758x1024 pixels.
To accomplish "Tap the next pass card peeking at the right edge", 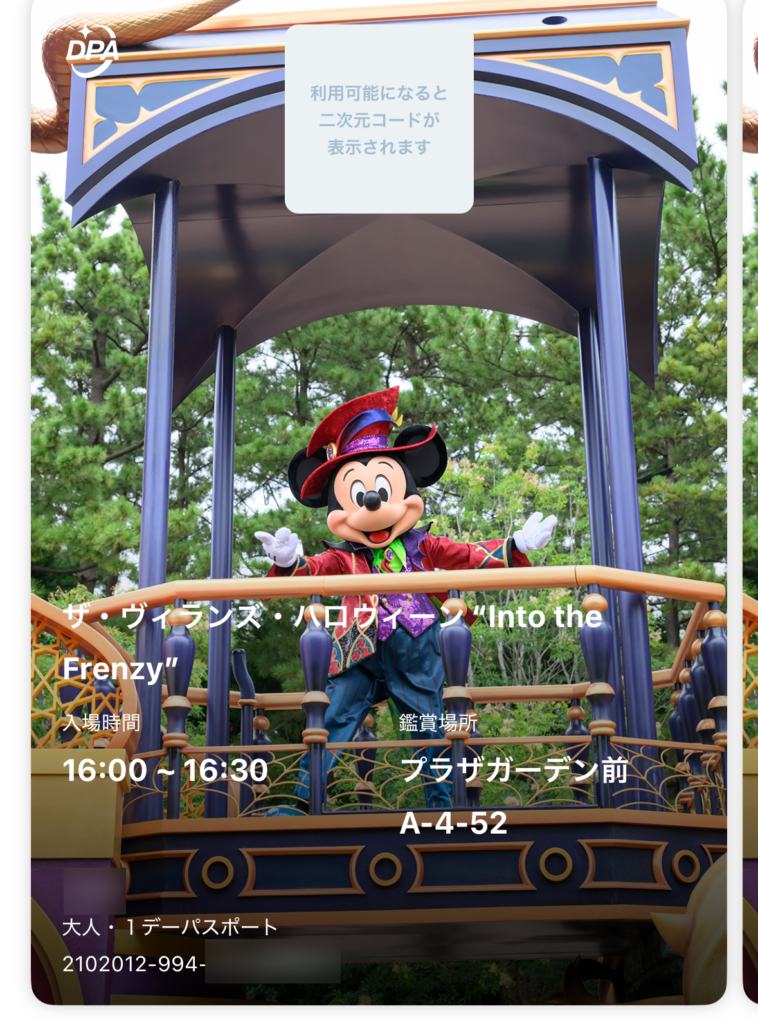I will coord(750,500).
